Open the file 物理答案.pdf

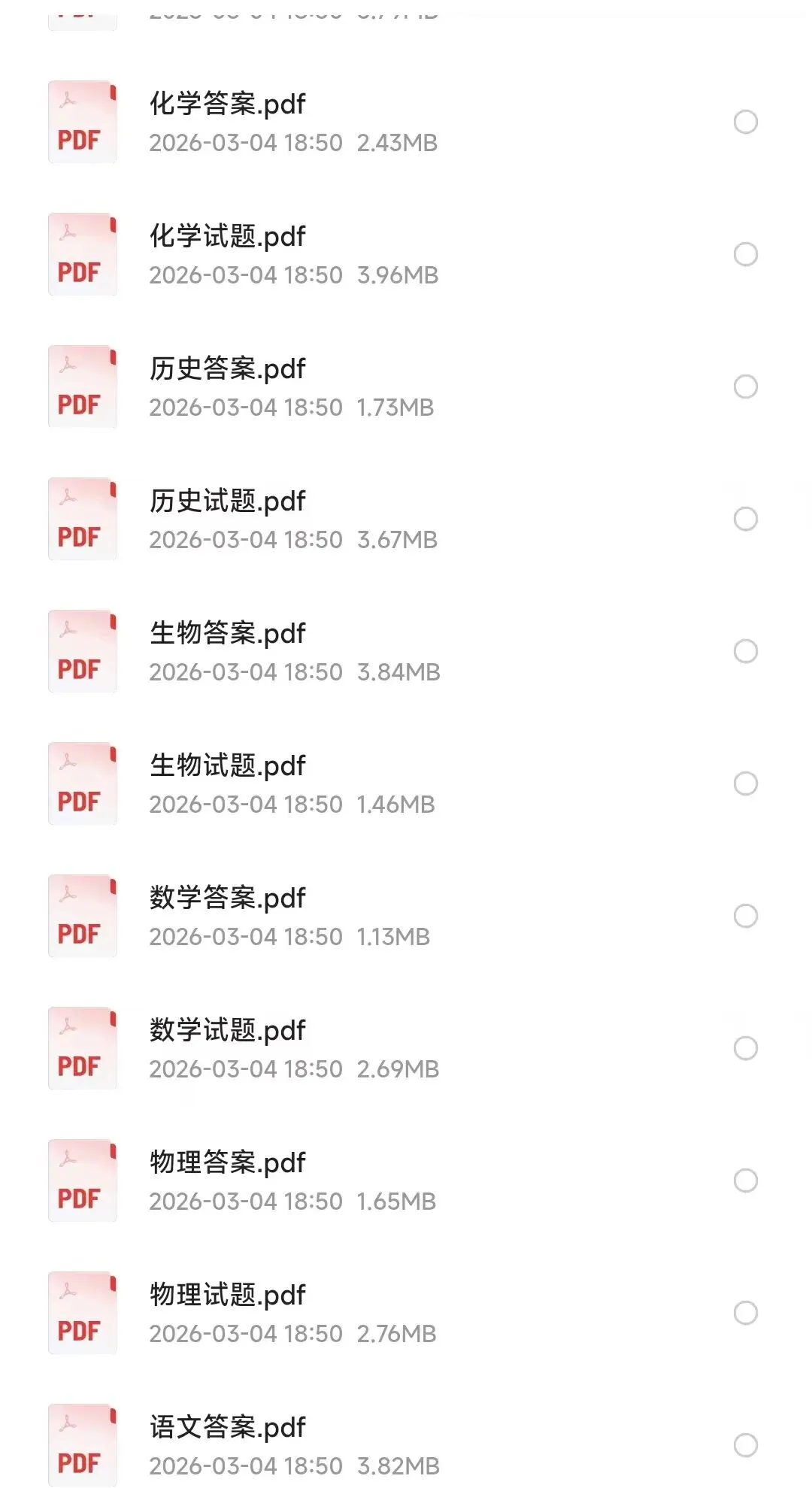pos(227,1163)
